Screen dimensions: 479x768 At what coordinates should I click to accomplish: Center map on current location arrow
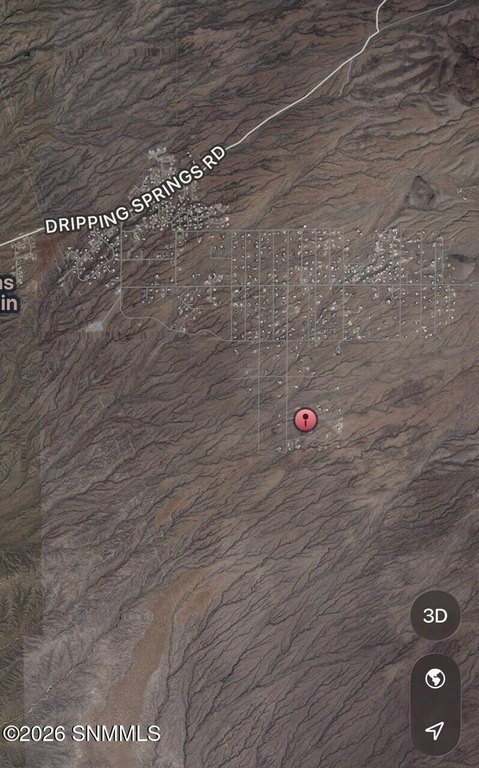click(435, 730)
